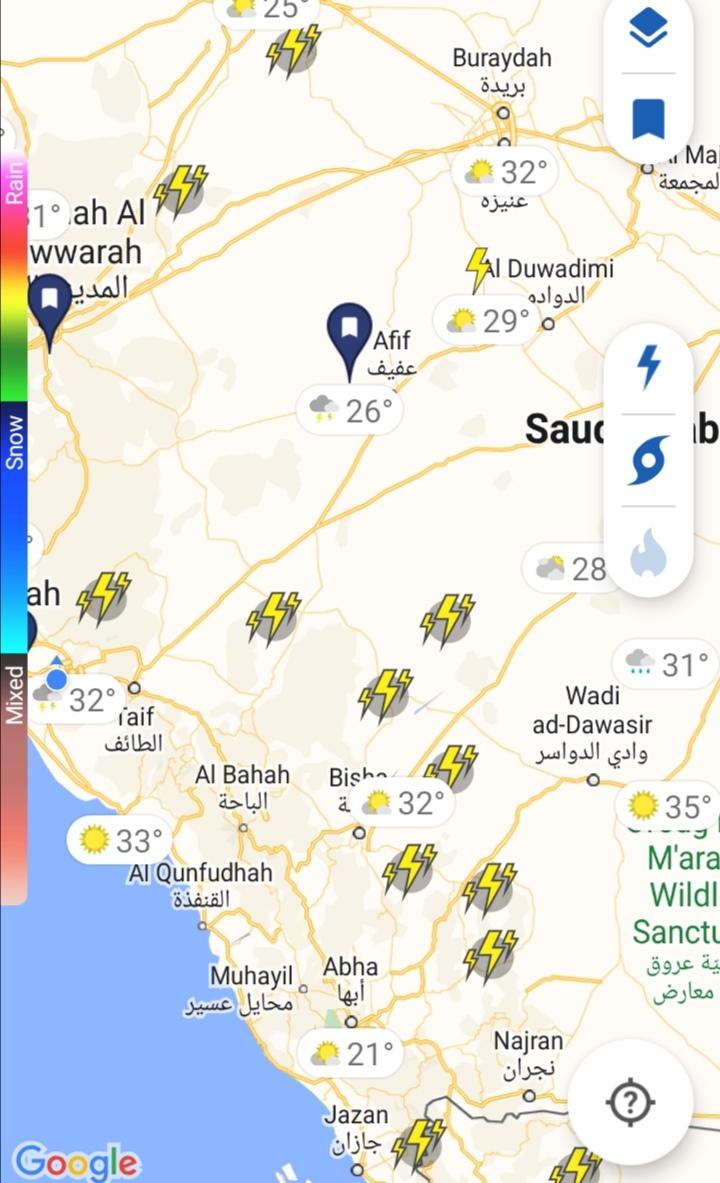This screenshot has width=720, height=1183.
Task: Open the 21° weather chip near Abha
Action: [x=351, y=1053]
